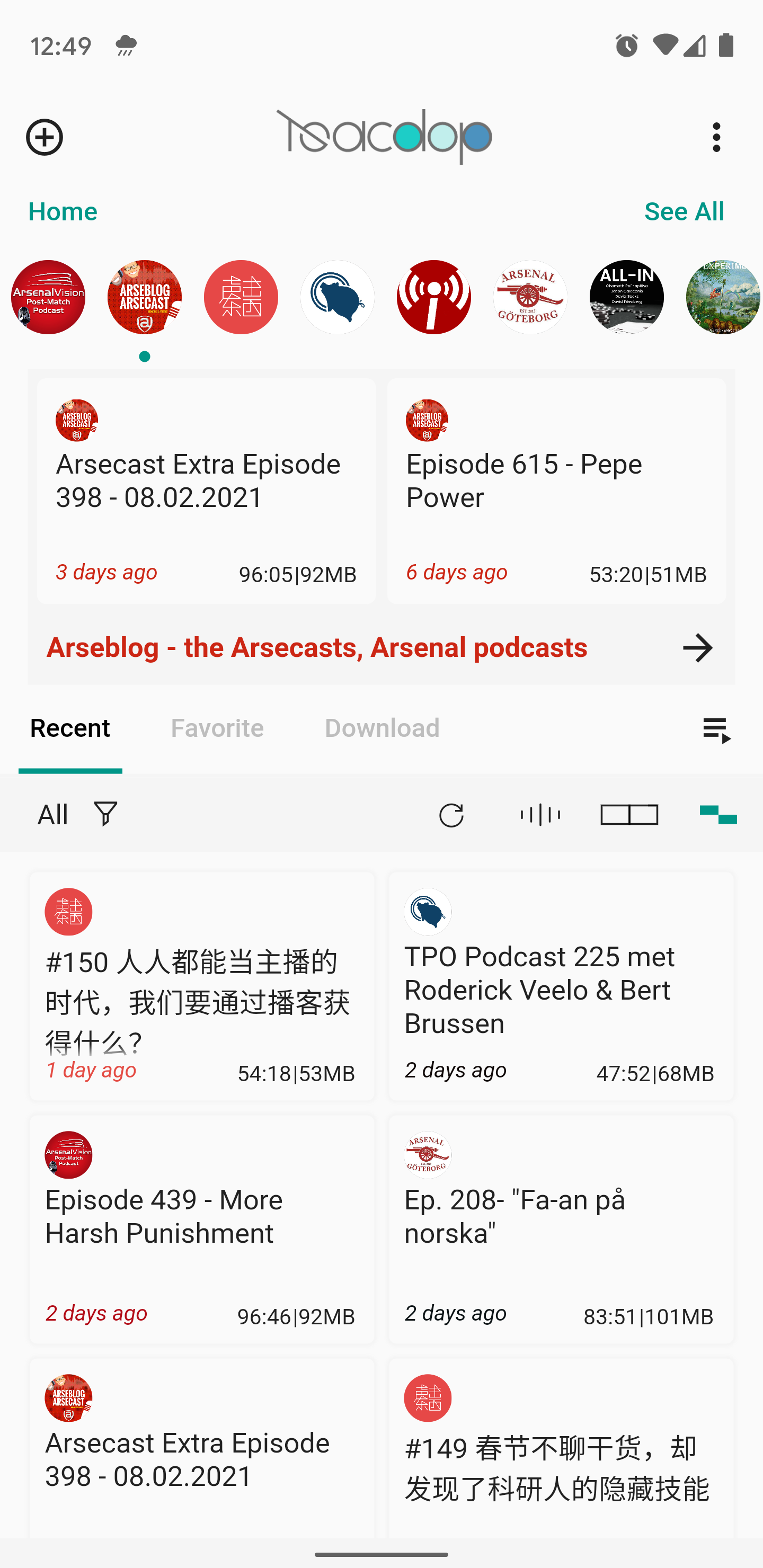
Task: Tap the waveform icon in the toolbar
Action: (540, 814)
